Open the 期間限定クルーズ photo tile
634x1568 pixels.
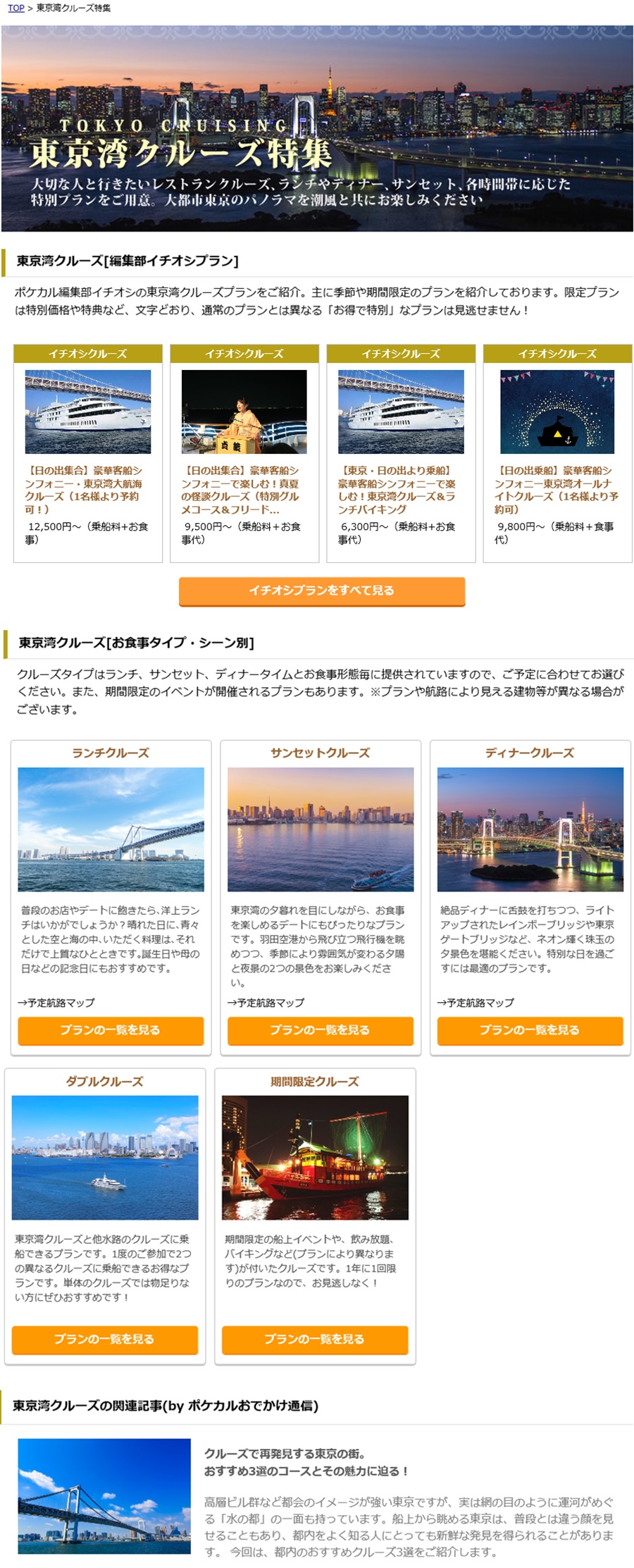[314, 1157]
